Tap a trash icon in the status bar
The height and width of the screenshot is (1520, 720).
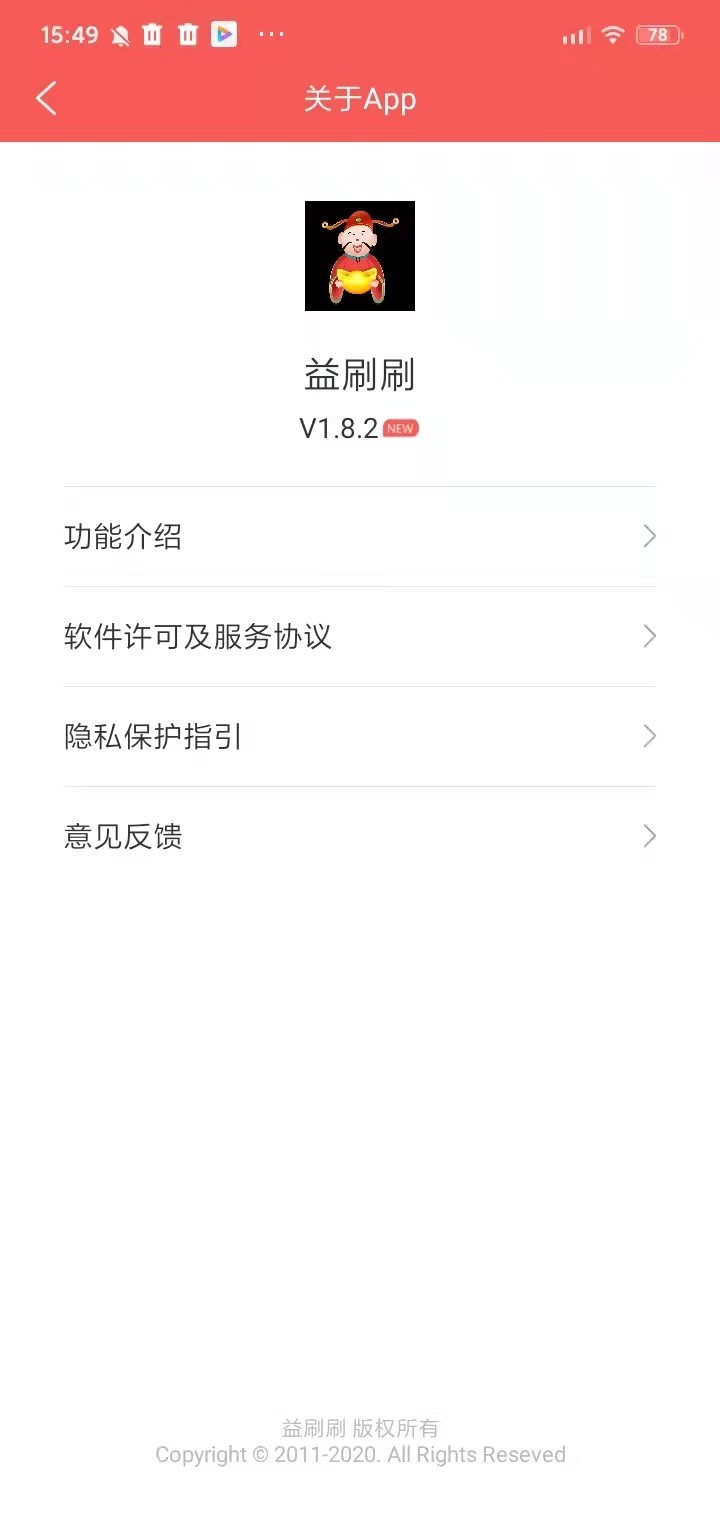click(x=150, y=33)
